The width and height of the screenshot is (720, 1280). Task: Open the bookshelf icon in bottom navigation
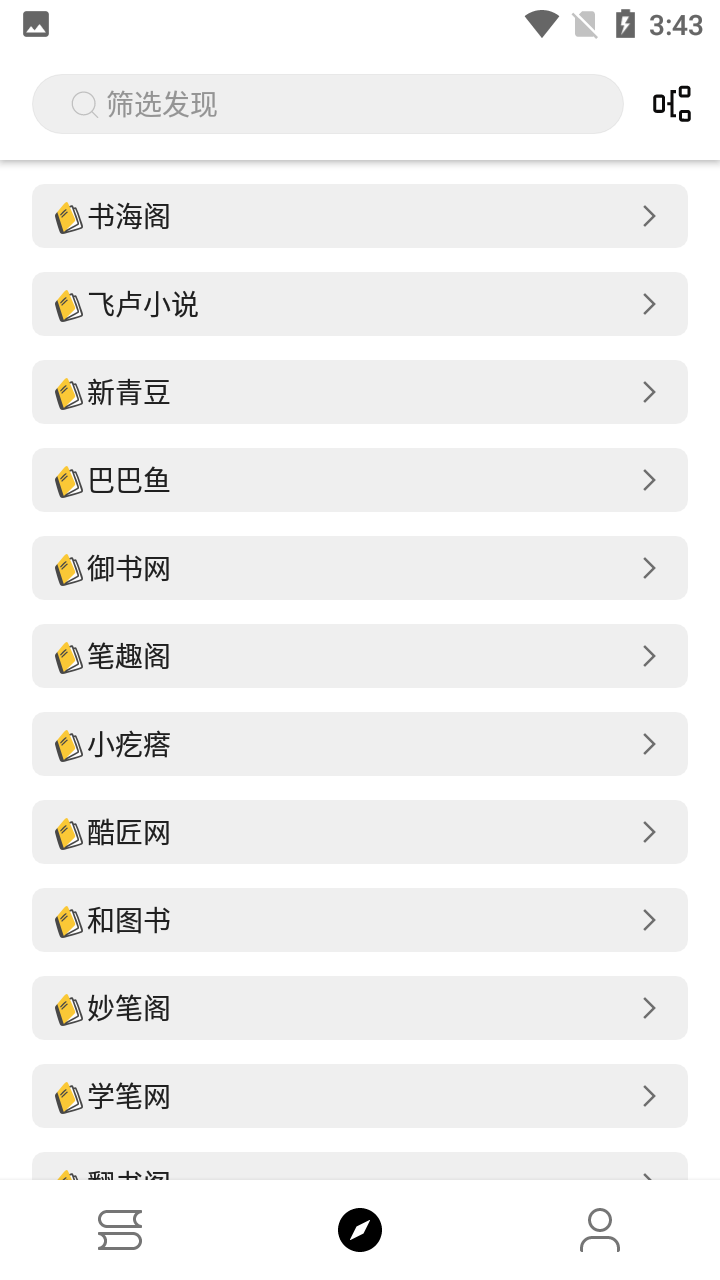click(x=120, y=1230)
